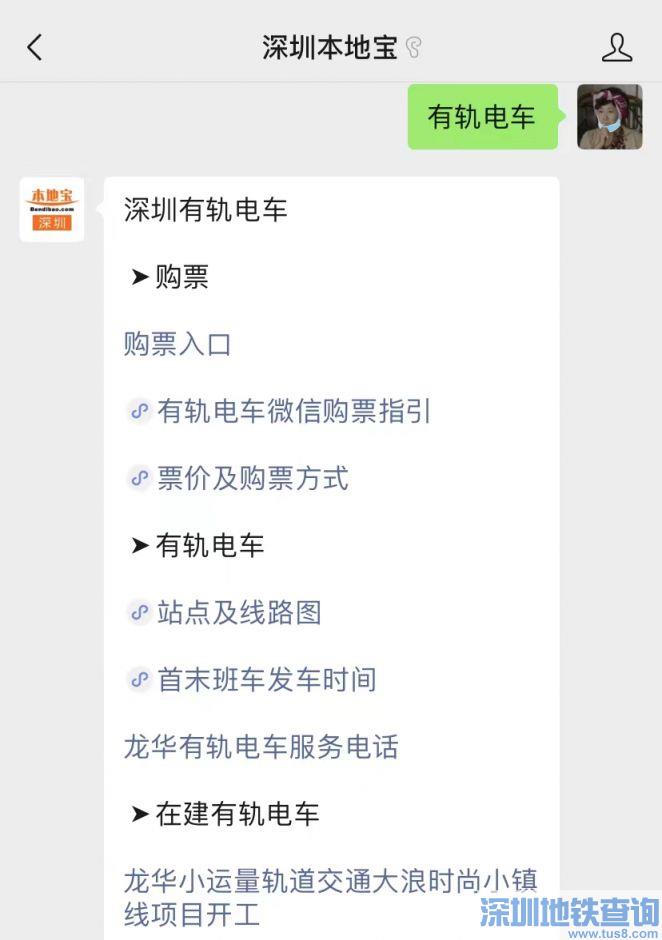This screenshot has height=940, width=662.
Task: Tap my own profile avatar
Action: 609,117
